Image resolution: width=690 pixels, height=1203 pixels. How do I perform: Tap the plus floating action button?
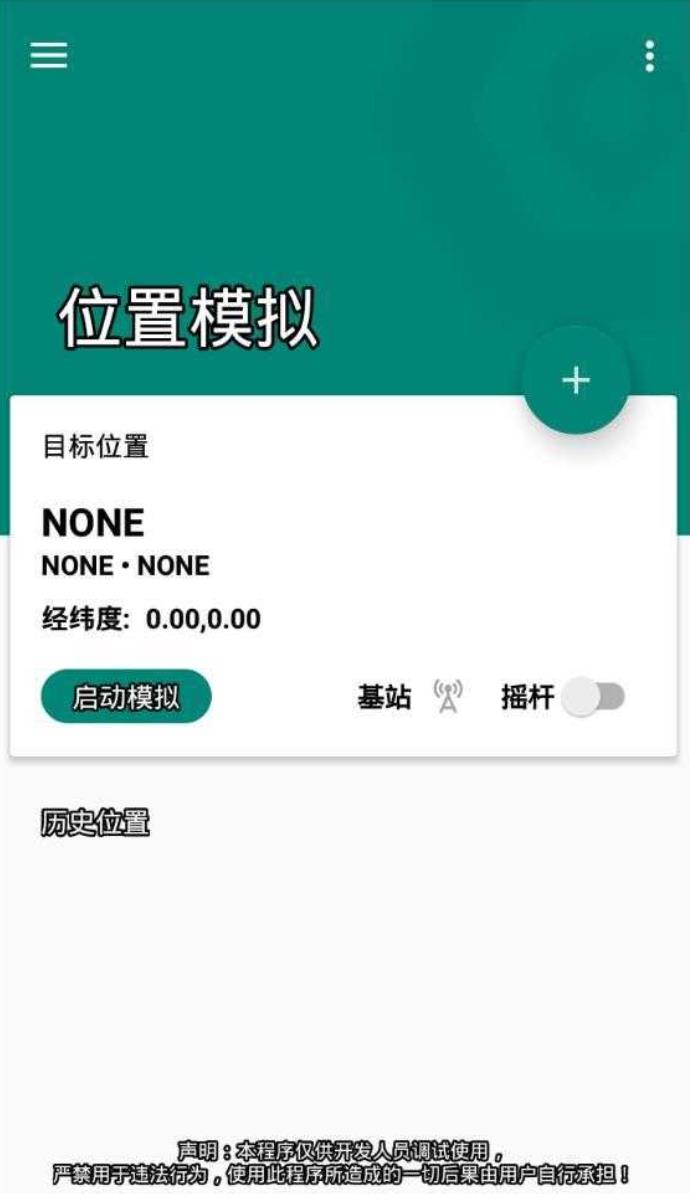576,380
